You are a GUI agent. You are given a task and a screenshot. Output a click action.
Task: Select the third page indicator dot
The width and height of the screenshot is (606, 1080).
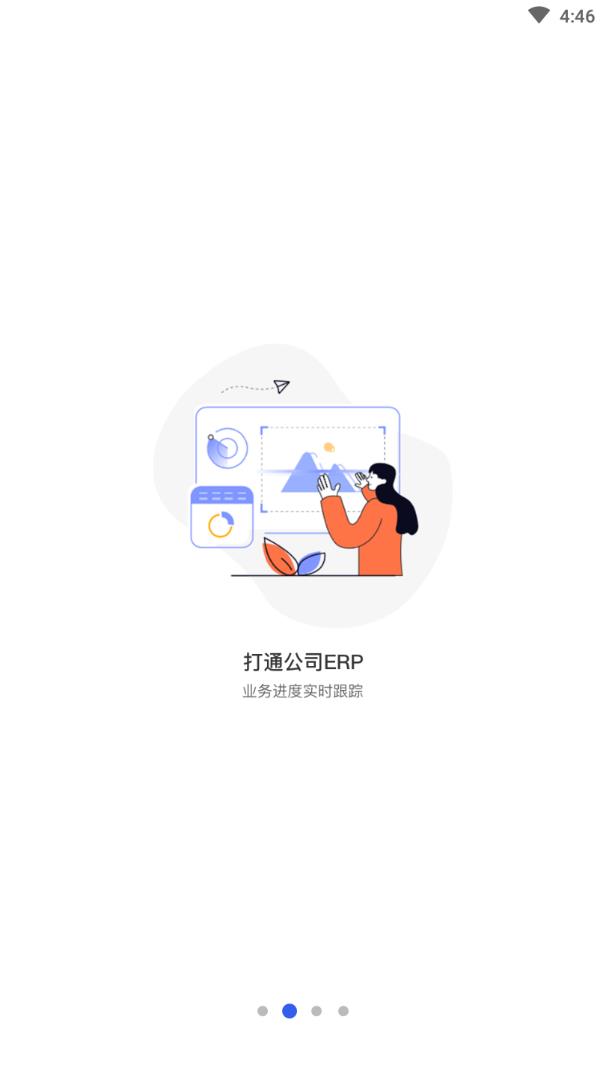pyautogui.click(x=316, y=1011)
